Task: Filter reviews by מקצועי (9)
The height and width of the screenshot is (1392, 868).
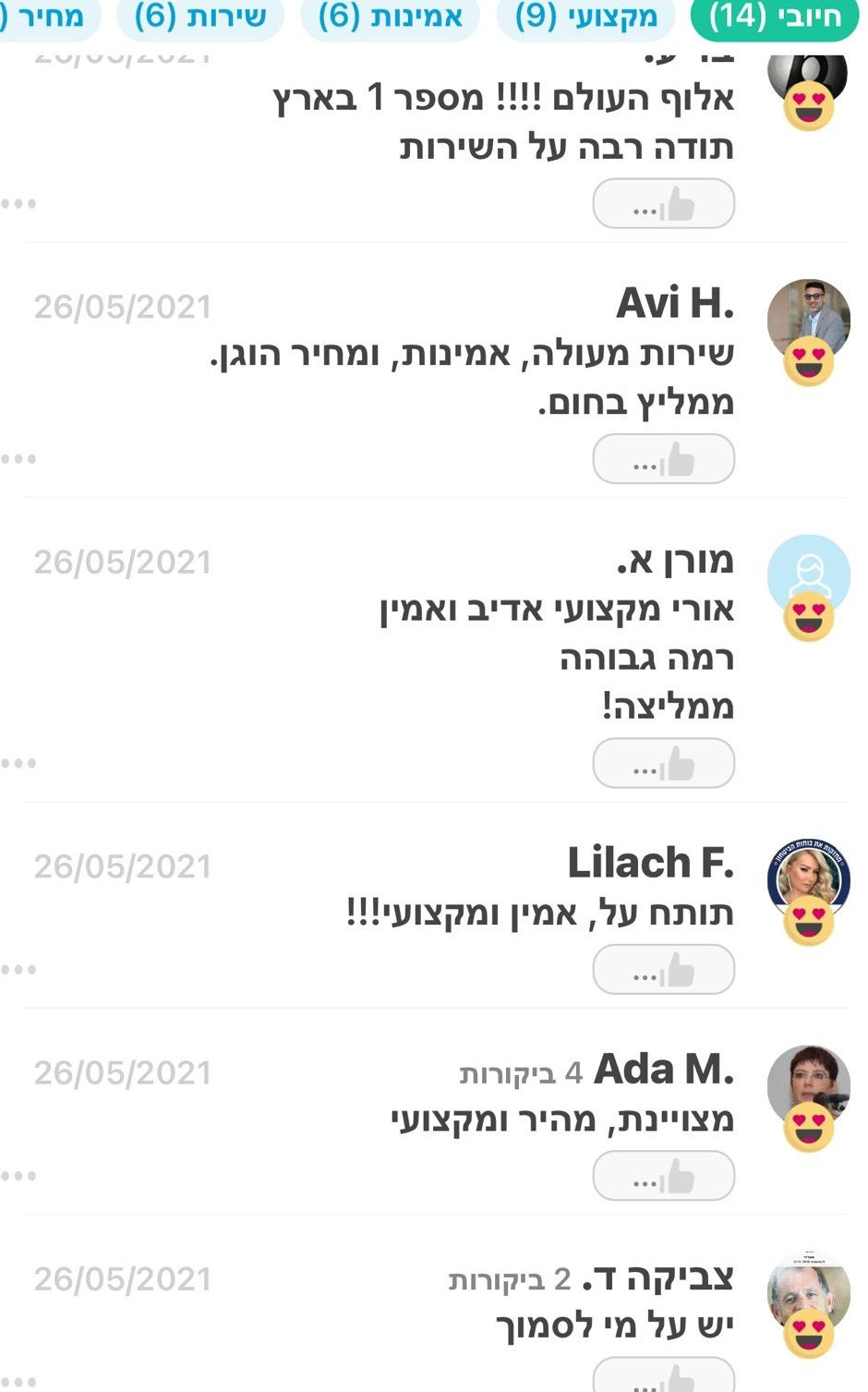Action: coord(585,18)
